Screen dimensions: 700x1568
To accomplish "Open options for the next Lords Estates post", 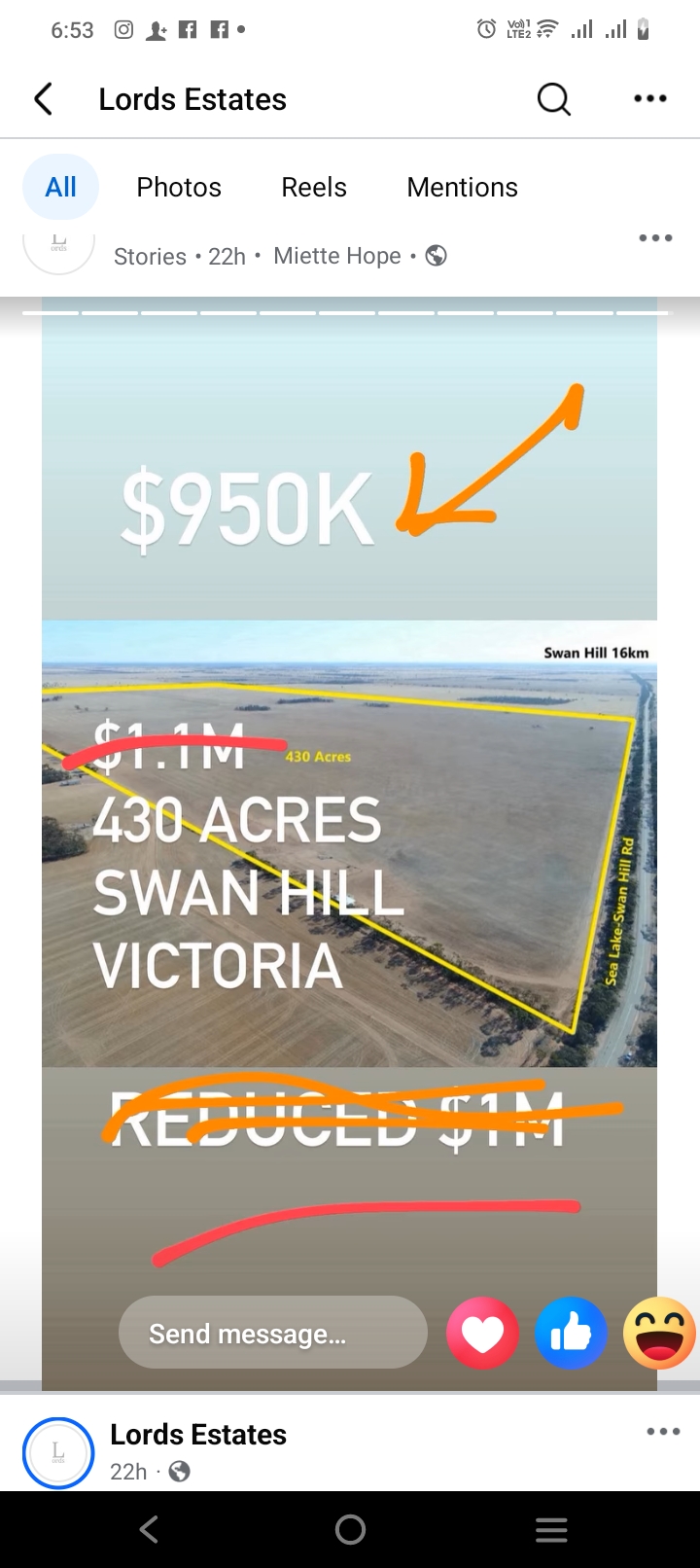I will click(663, 1431).
